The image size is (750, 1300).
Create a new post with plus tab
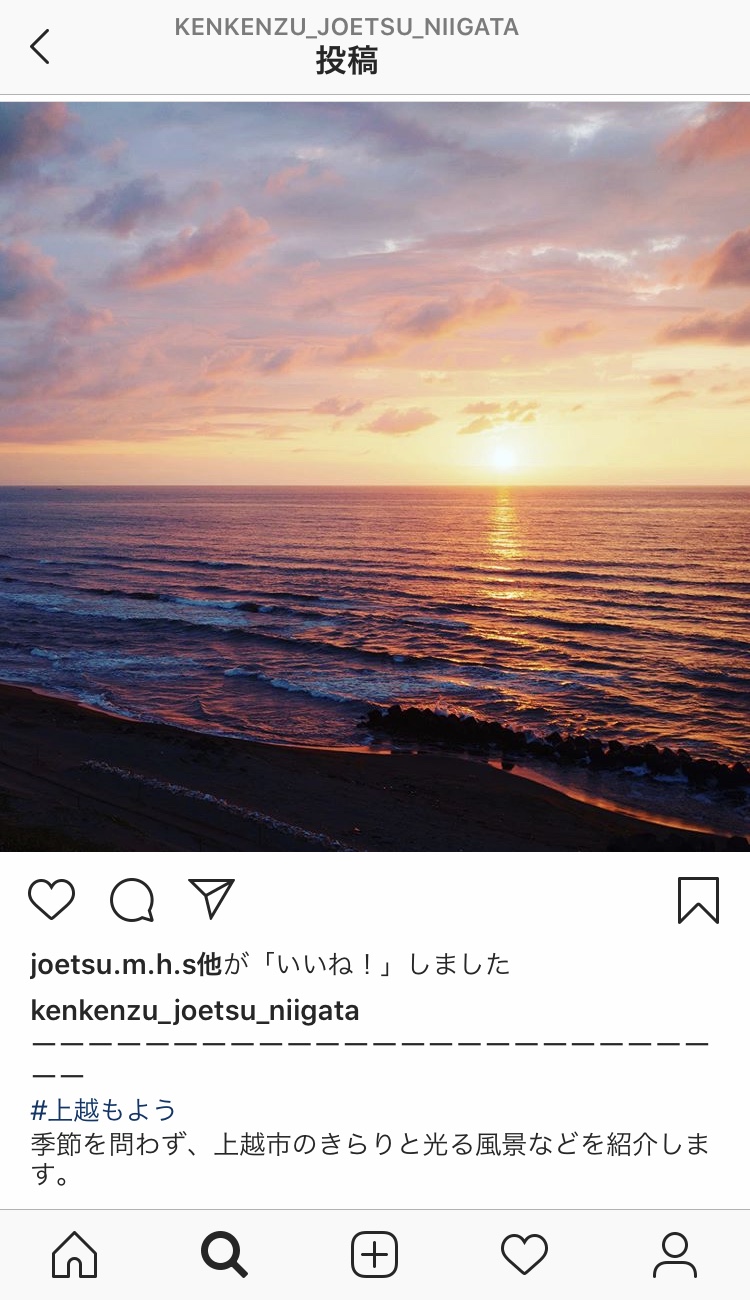pos(375,1254)
